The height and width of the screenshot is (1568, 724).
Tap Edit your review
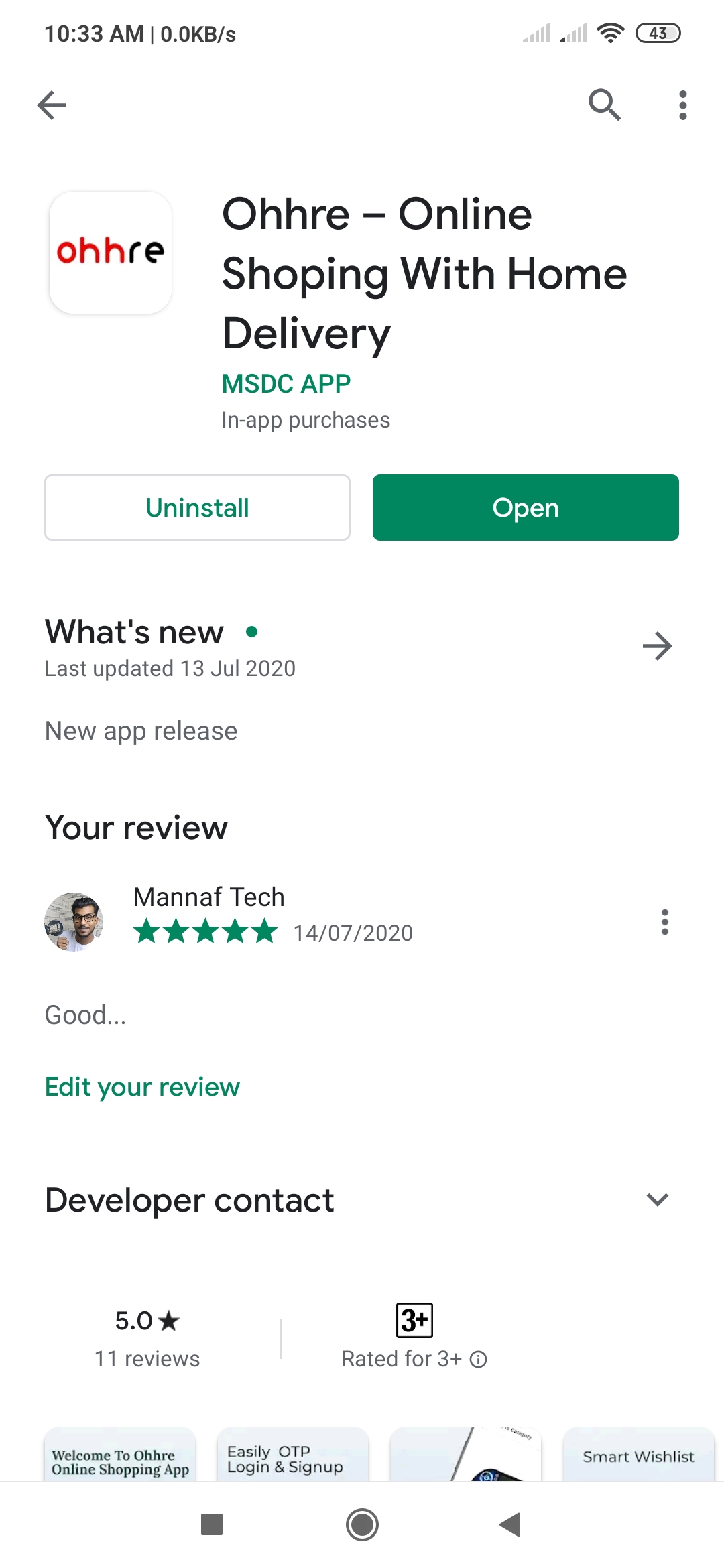(x=142, y=1086)
